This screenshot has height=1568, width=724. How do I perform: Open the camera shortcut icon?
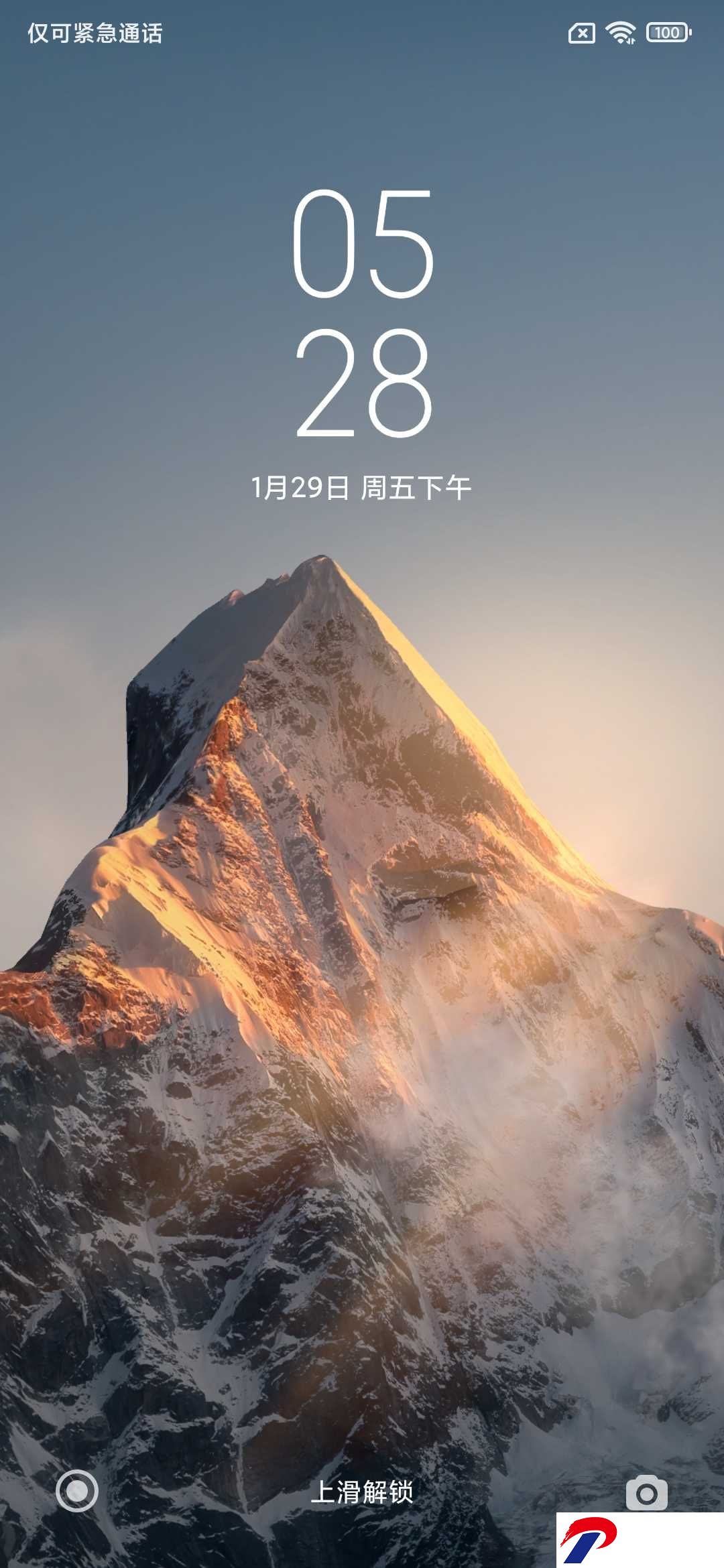tap(646, 1492)
